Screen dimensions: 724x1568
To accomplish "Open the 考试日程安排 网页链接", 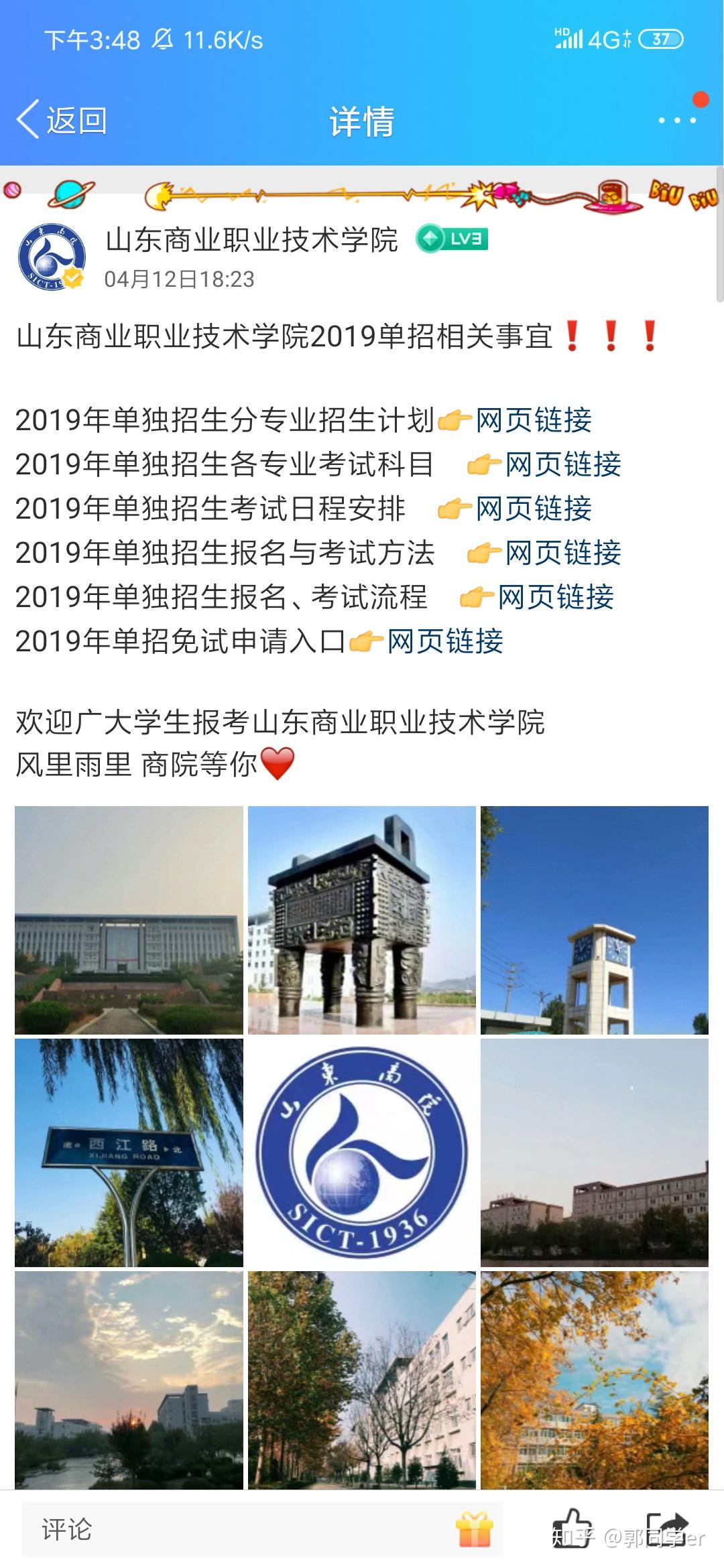I will (x=533, y=509).
